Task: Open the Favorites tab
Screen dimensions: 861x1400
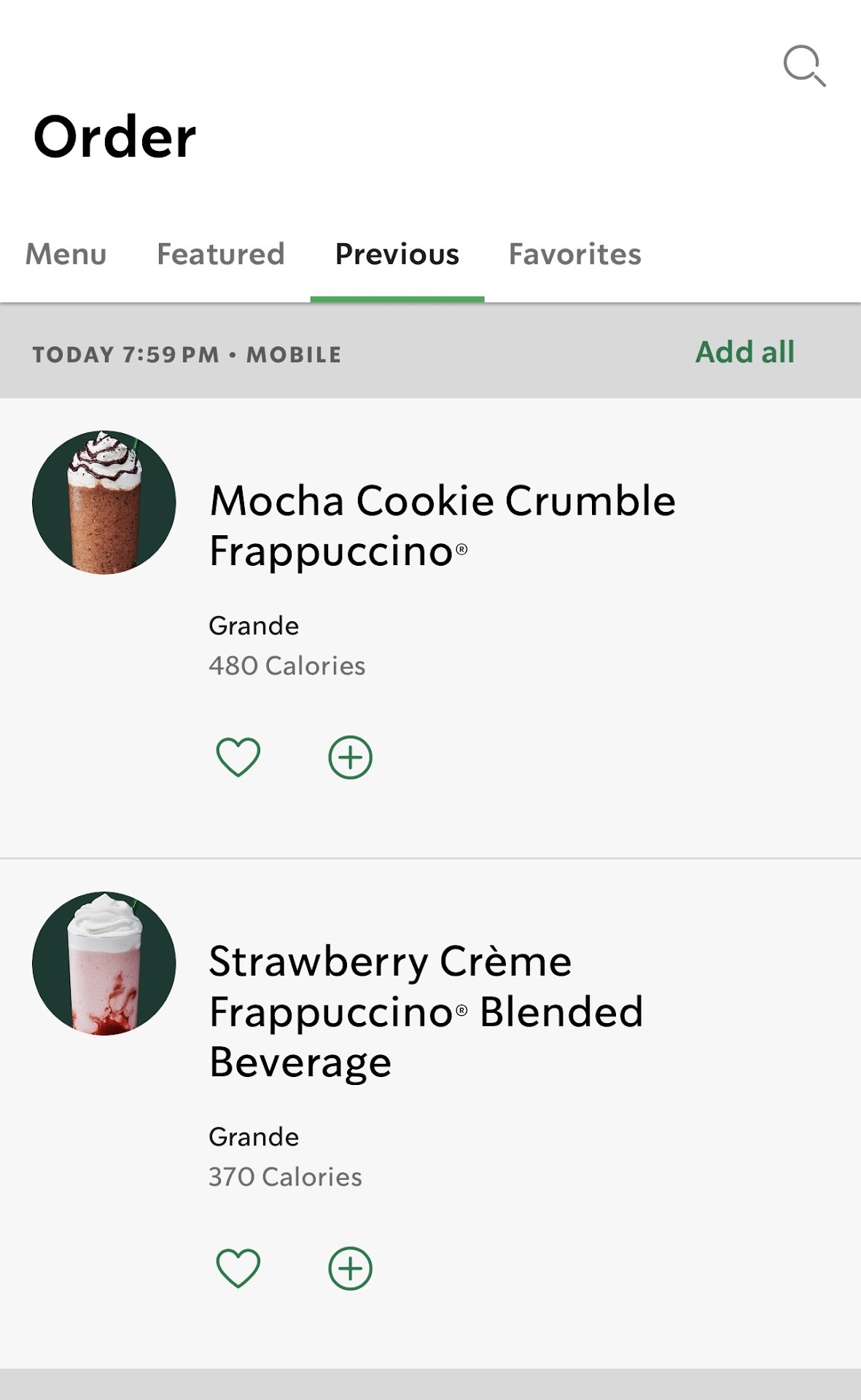Action: tap(574, 254)
